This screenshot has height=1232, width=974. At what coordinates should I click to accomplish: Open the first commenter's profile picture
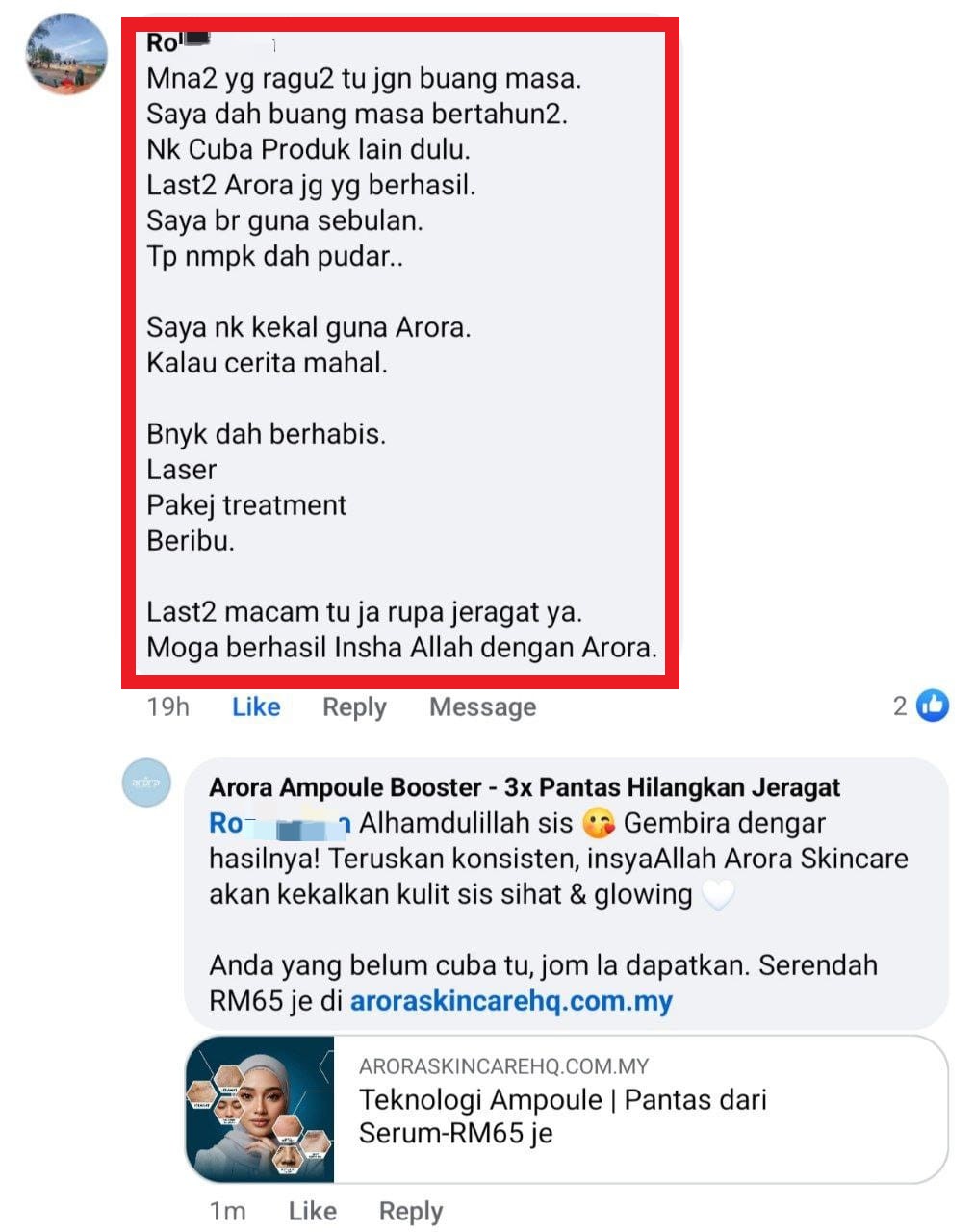[66, 54]
